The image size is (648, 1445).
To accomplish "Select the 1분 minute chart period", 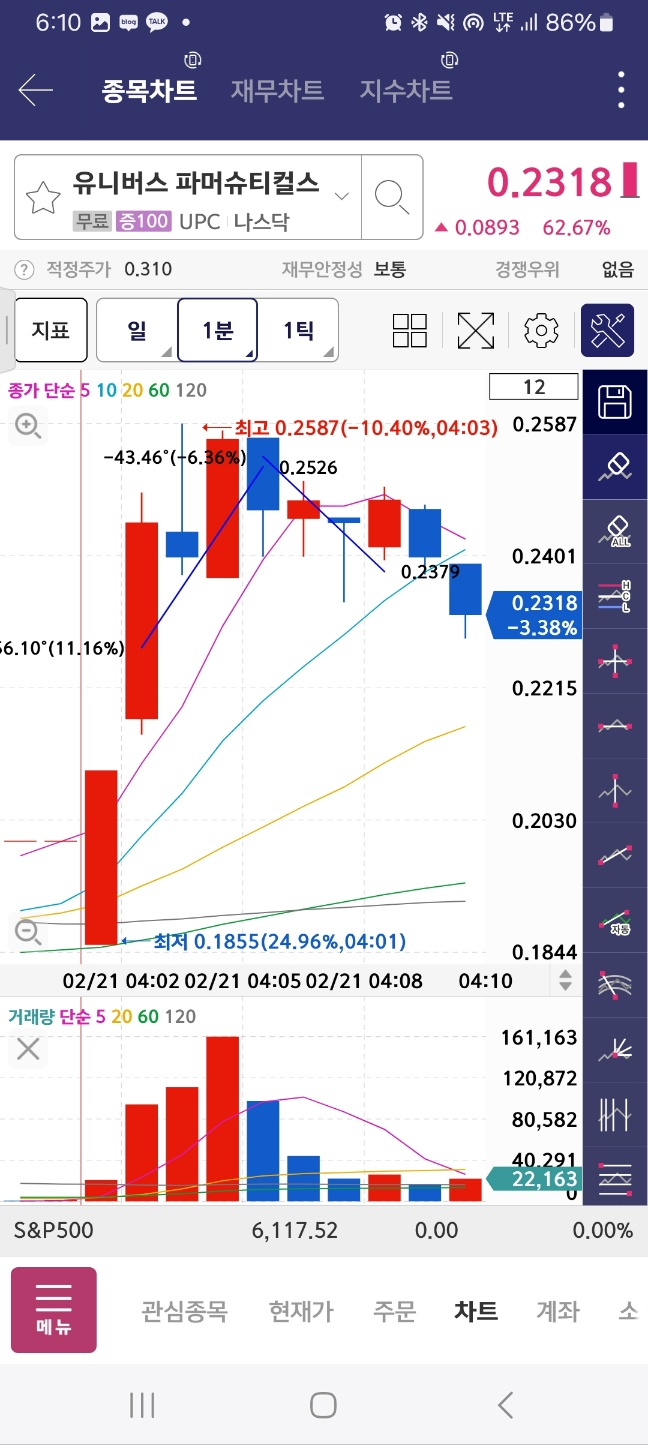I will (x=218, y=330).
